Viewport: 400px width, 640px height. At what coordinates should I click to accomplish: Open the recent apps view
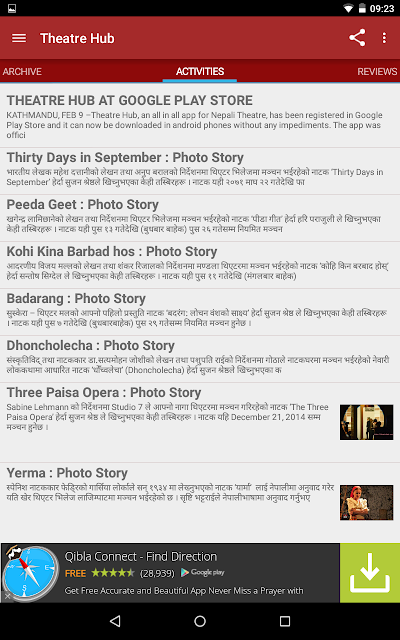pyautogui.click(x=284, y=621)
